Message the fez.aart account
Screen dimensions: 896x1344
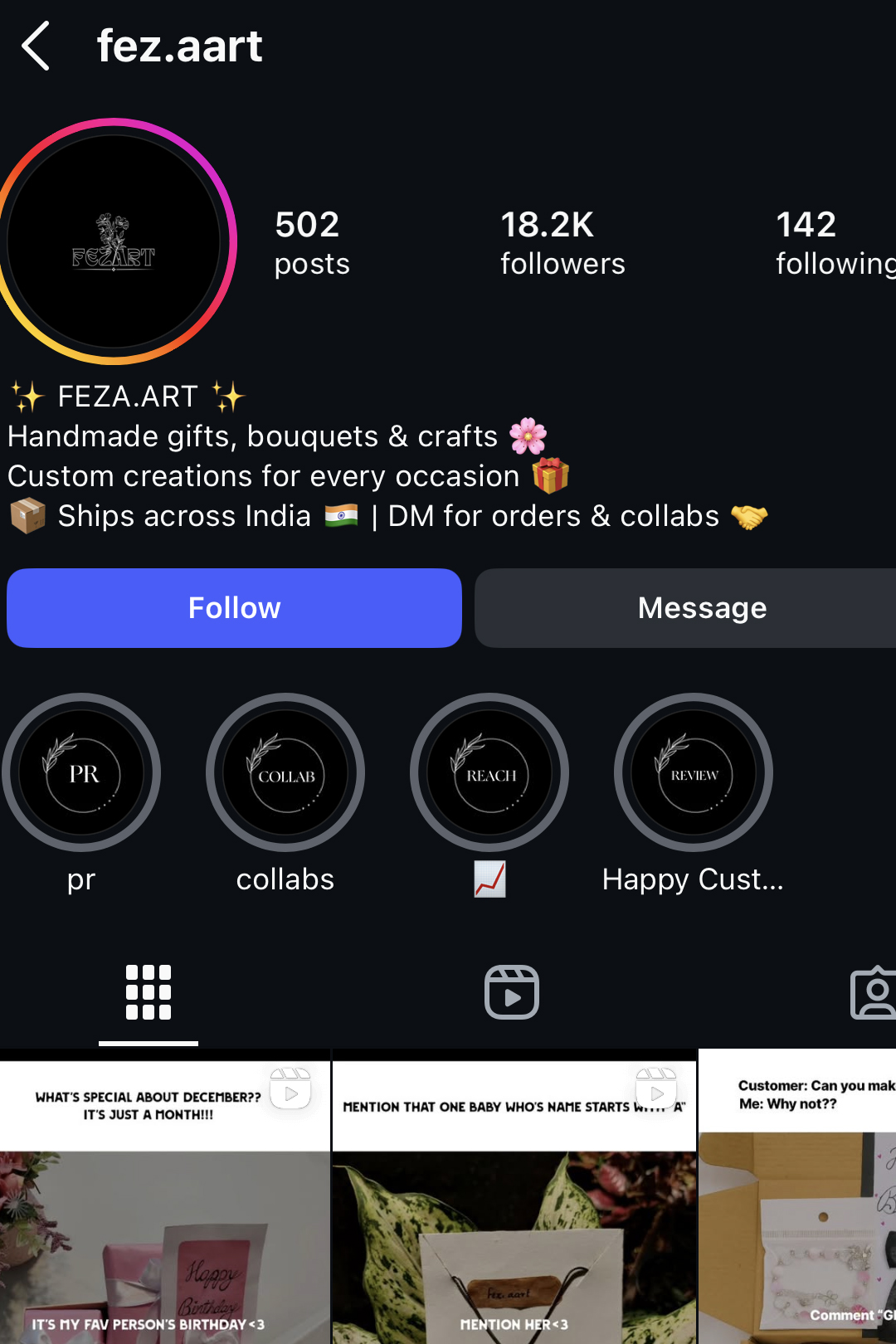pyautogui.click(x=701, y=608)
